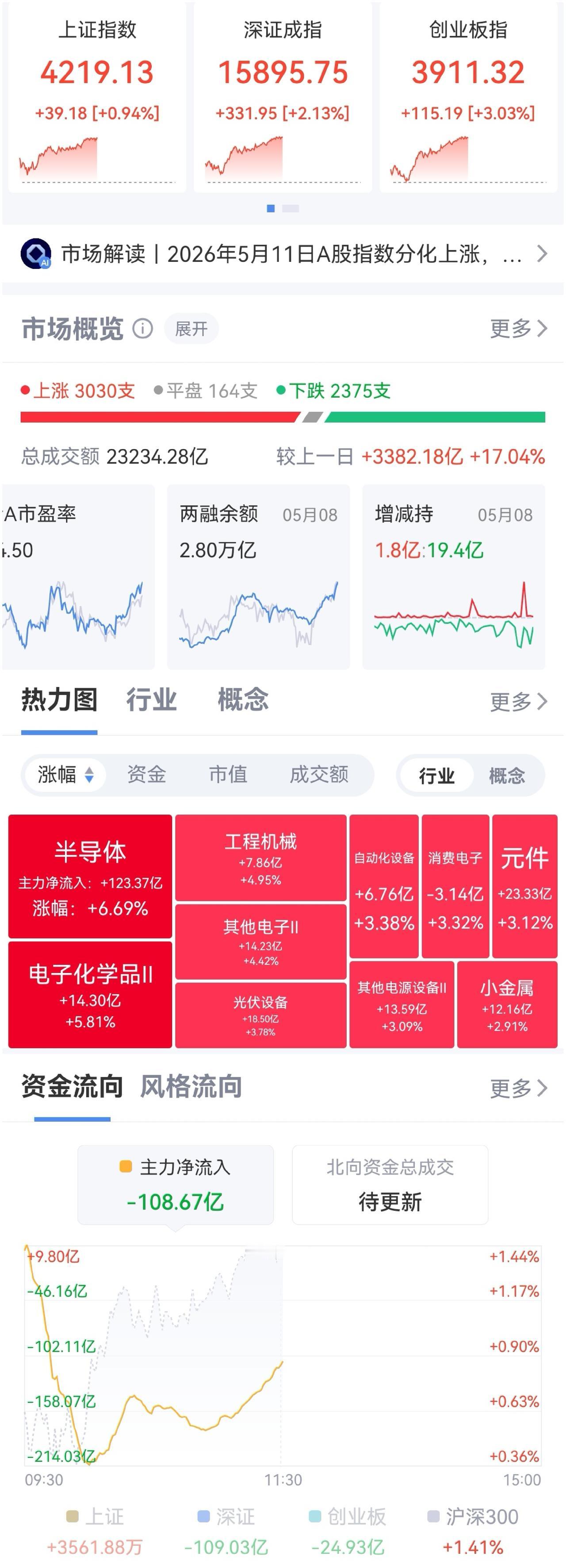Open the 上证指数 index card
Viewport: 566px width, 1568px height.
97,97
